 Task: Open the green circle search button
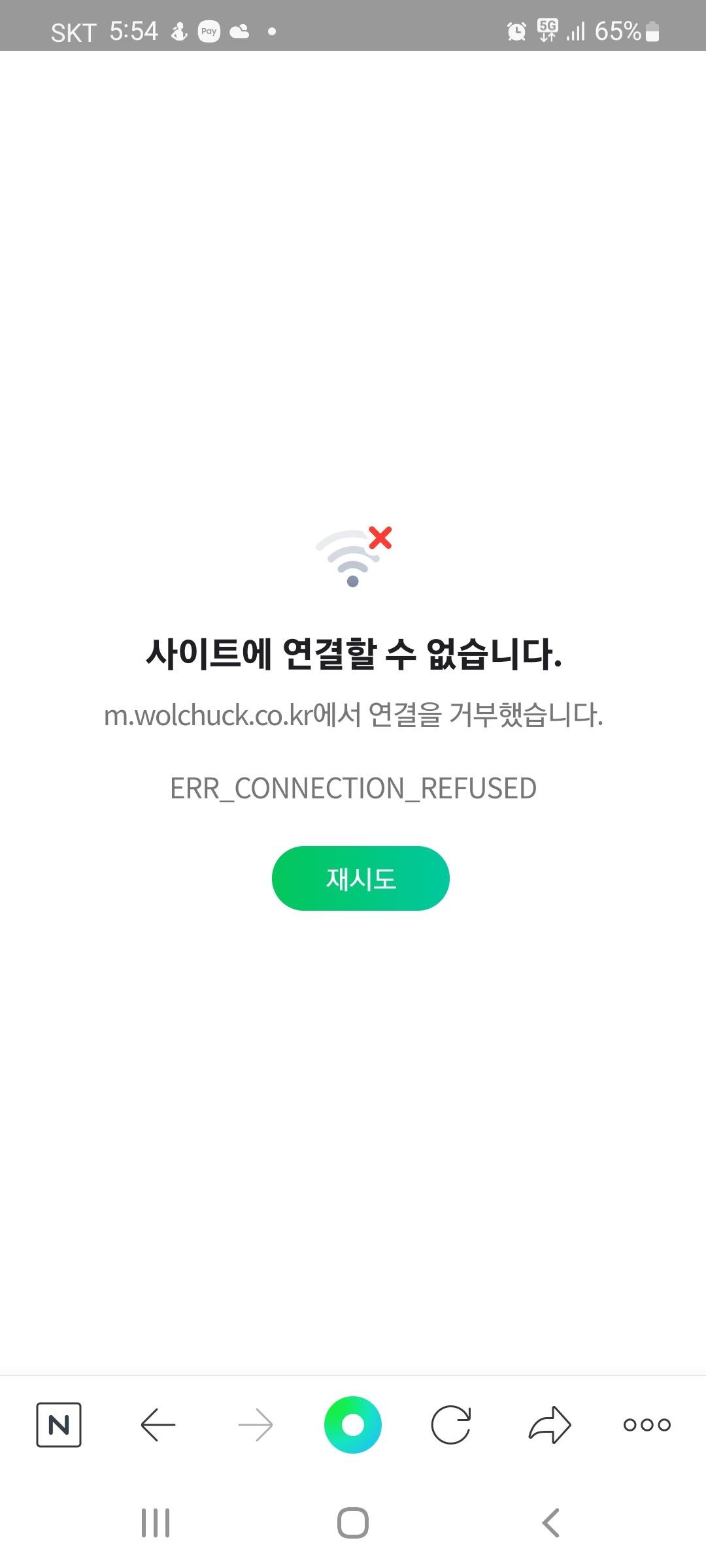click(x=353, y=1424)
